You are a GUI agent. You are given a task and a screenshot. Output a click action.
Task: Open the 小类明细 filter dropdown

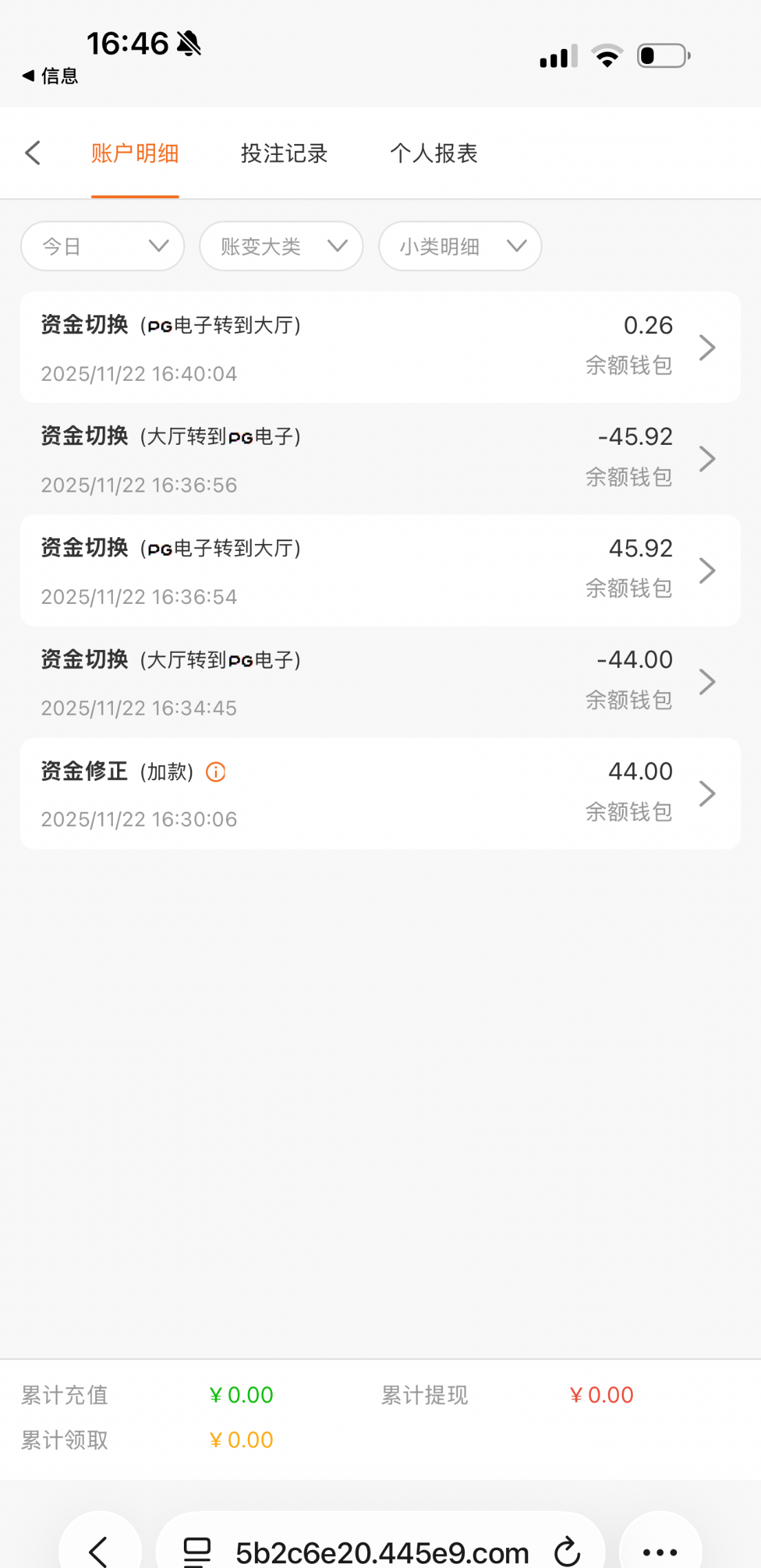coord(460,246)
